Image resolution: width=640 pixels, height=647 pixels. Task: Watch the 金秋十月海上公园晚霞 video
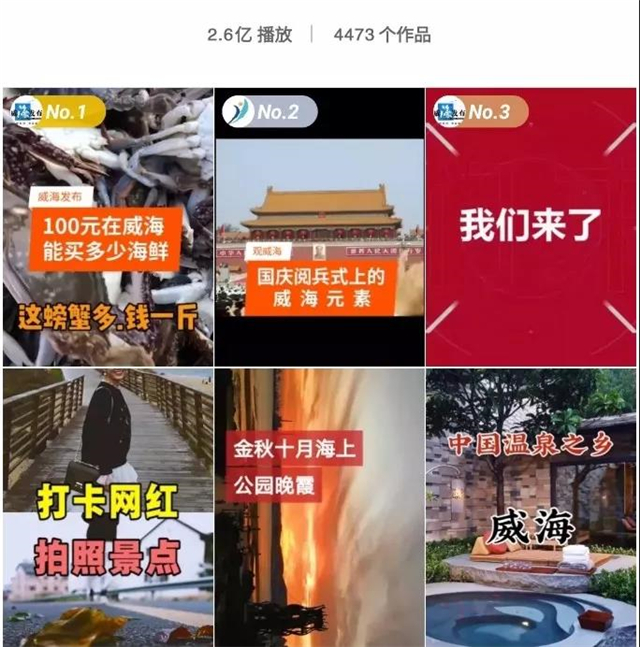click(x=320, y=507)
